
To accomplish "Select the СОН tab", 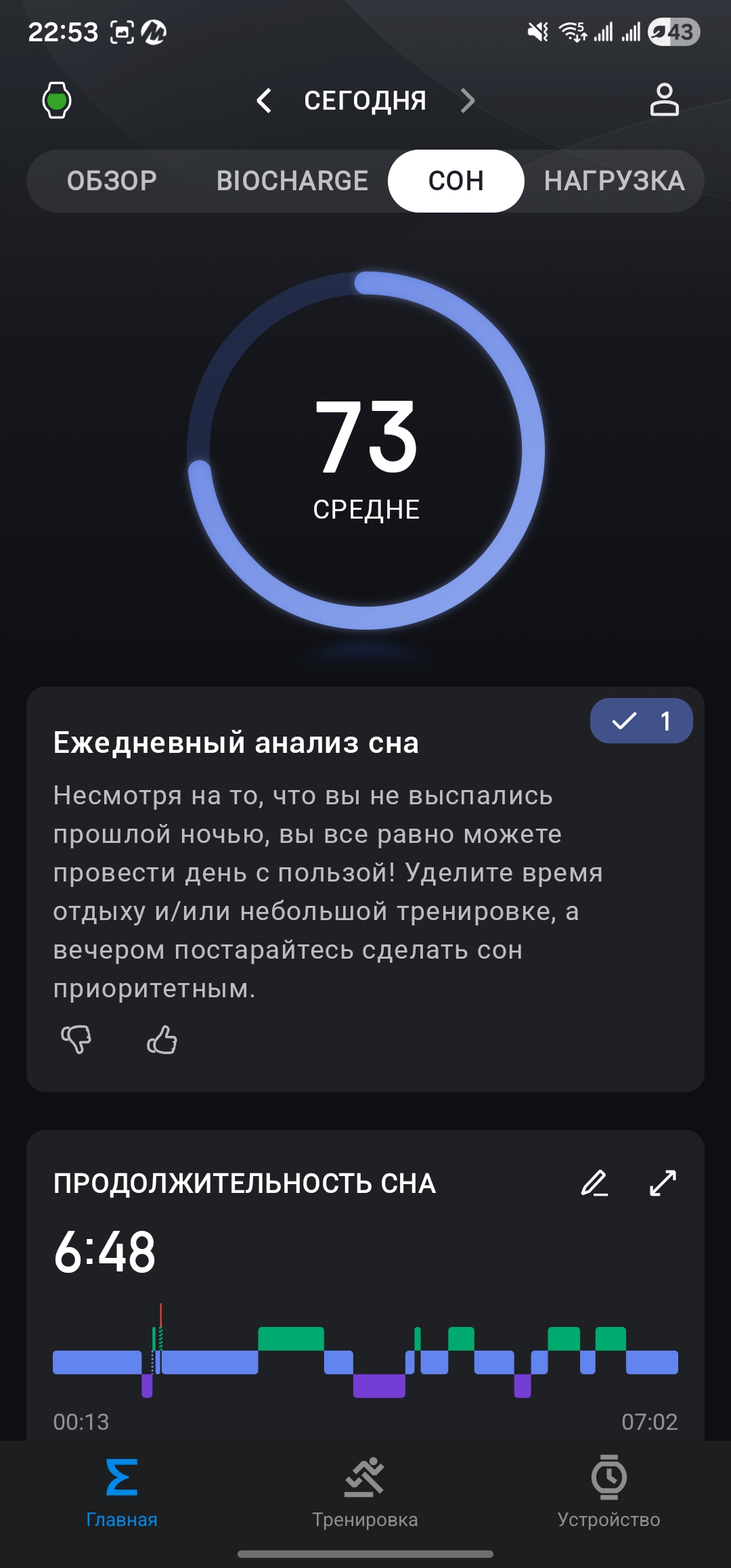I will click(x=456, y=181).
